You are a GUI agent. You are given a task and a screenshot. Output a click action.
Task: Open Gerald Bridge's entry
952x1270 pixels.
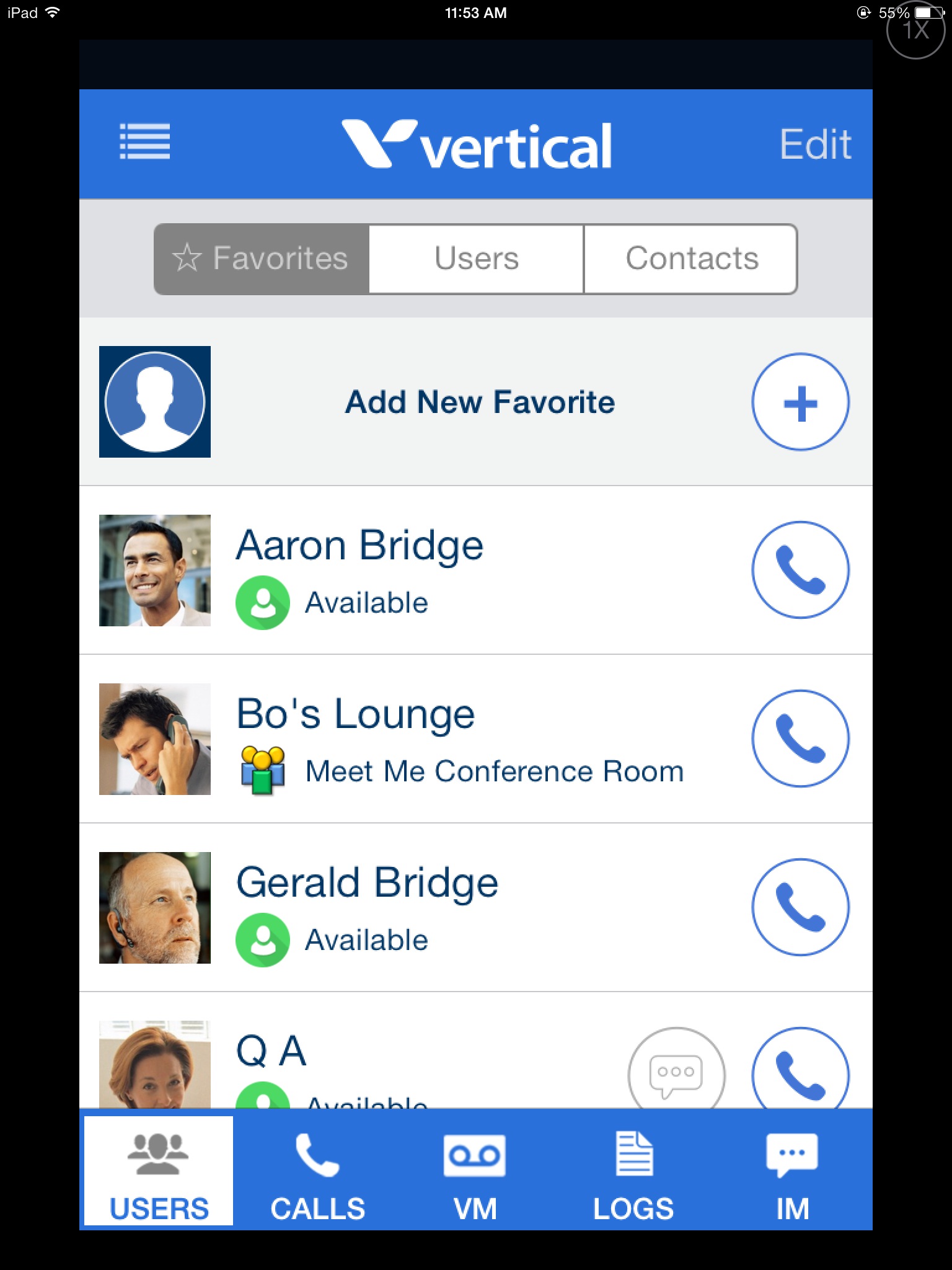pyautogui.click(x=367, y=883)
